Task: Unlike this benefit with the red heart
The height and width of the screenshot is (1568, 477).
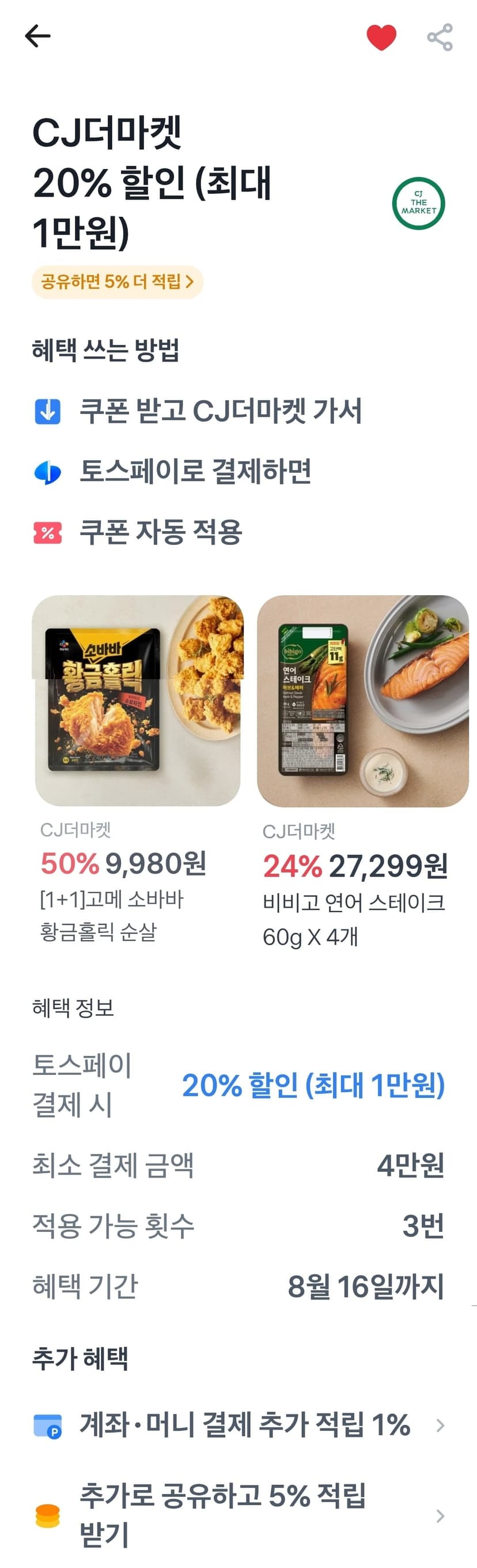Action: [x=381, y=37]
